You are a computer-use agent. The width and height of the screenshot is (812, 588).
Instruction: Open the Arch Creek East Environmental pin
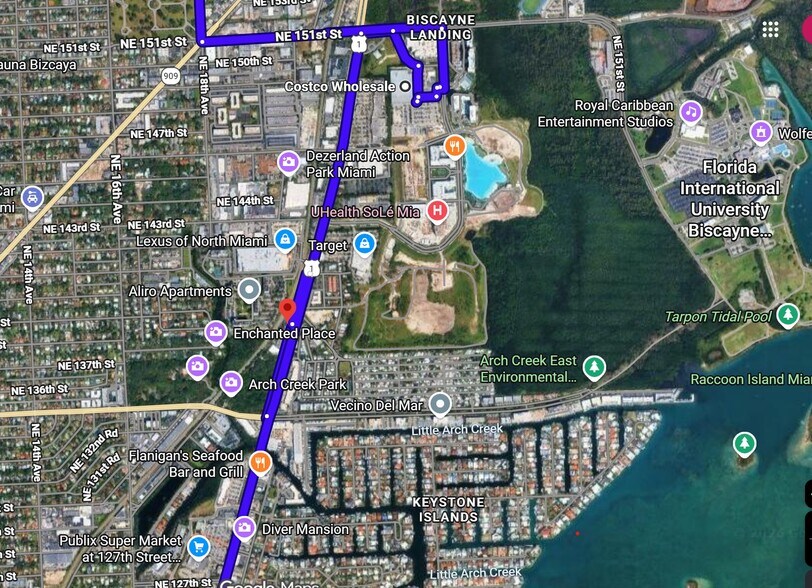595,368
